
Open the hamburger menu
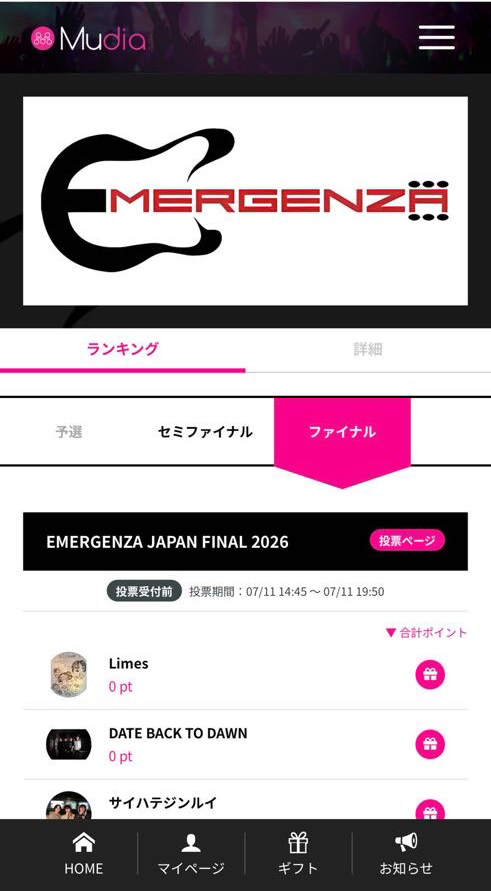click(x=436, y=38)
